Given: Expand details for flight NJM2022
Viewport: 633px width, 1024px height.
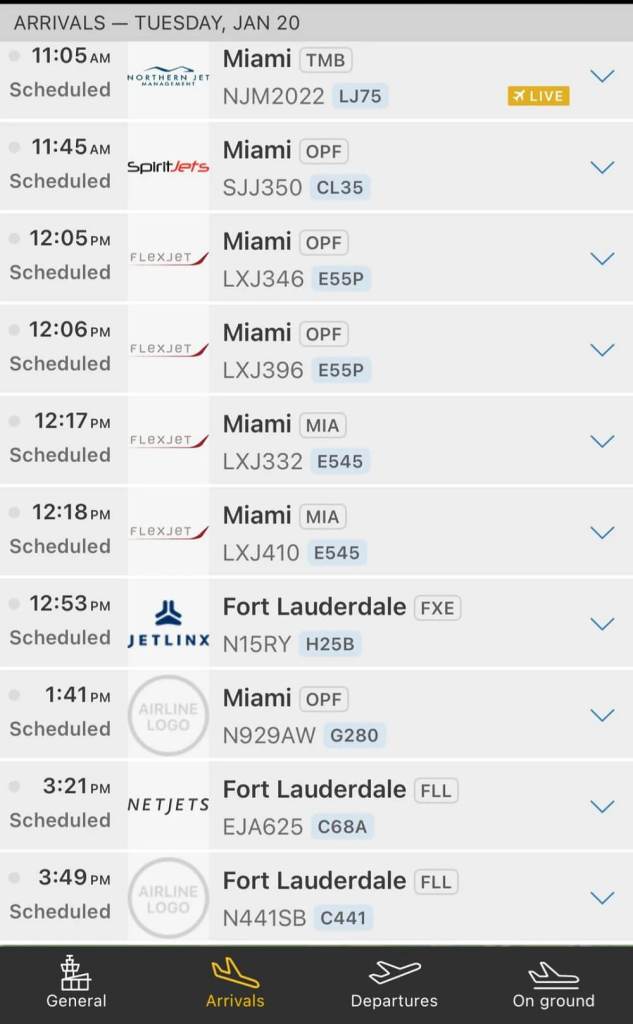Looking at the screenshot, I should (602, 76).
